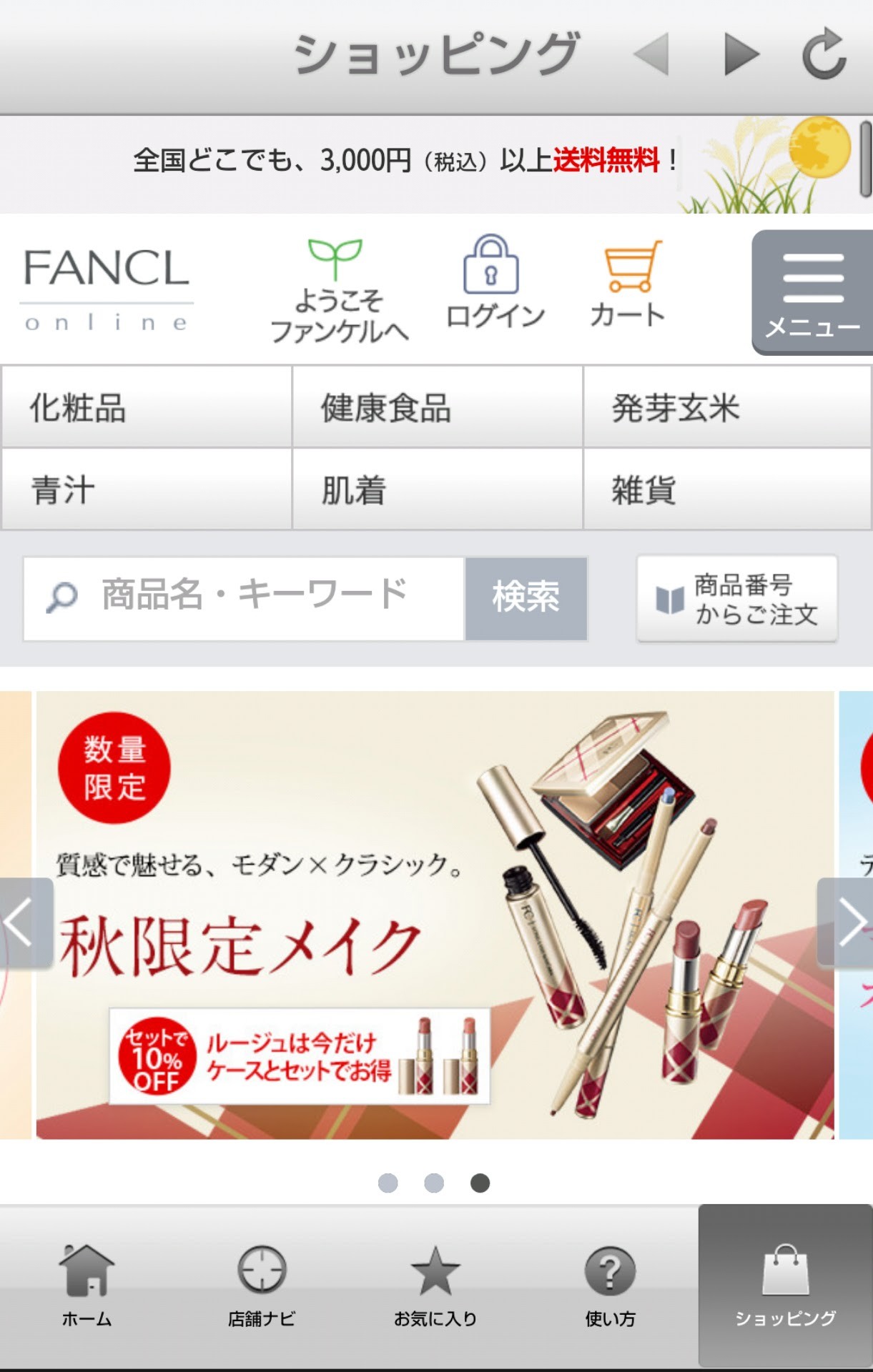Tap the 商品名・キーワード search field

pyautogui.click(x=244, y=599)
